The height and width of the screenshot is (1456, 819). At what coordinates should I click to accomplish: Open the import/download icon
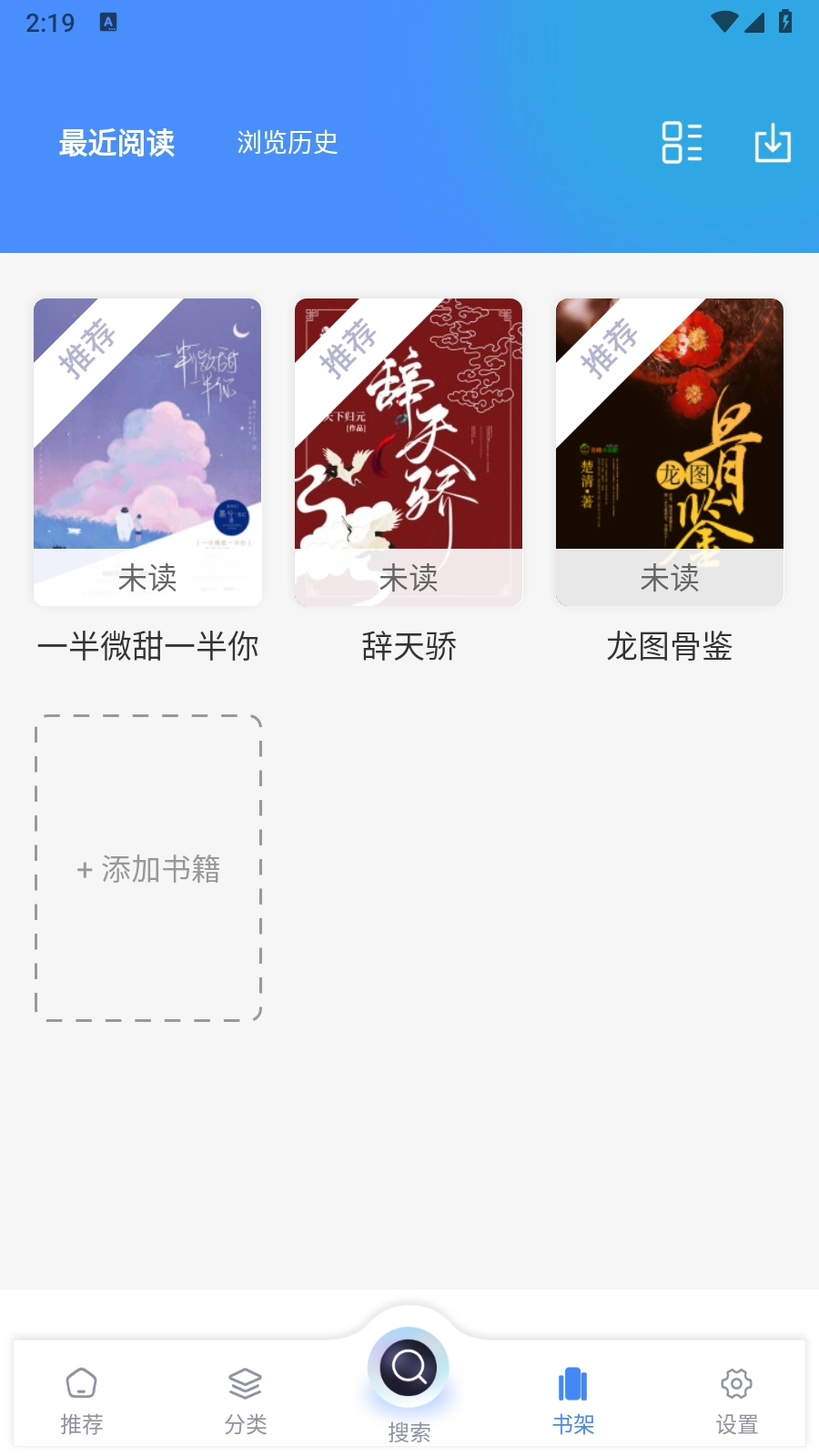773,143
